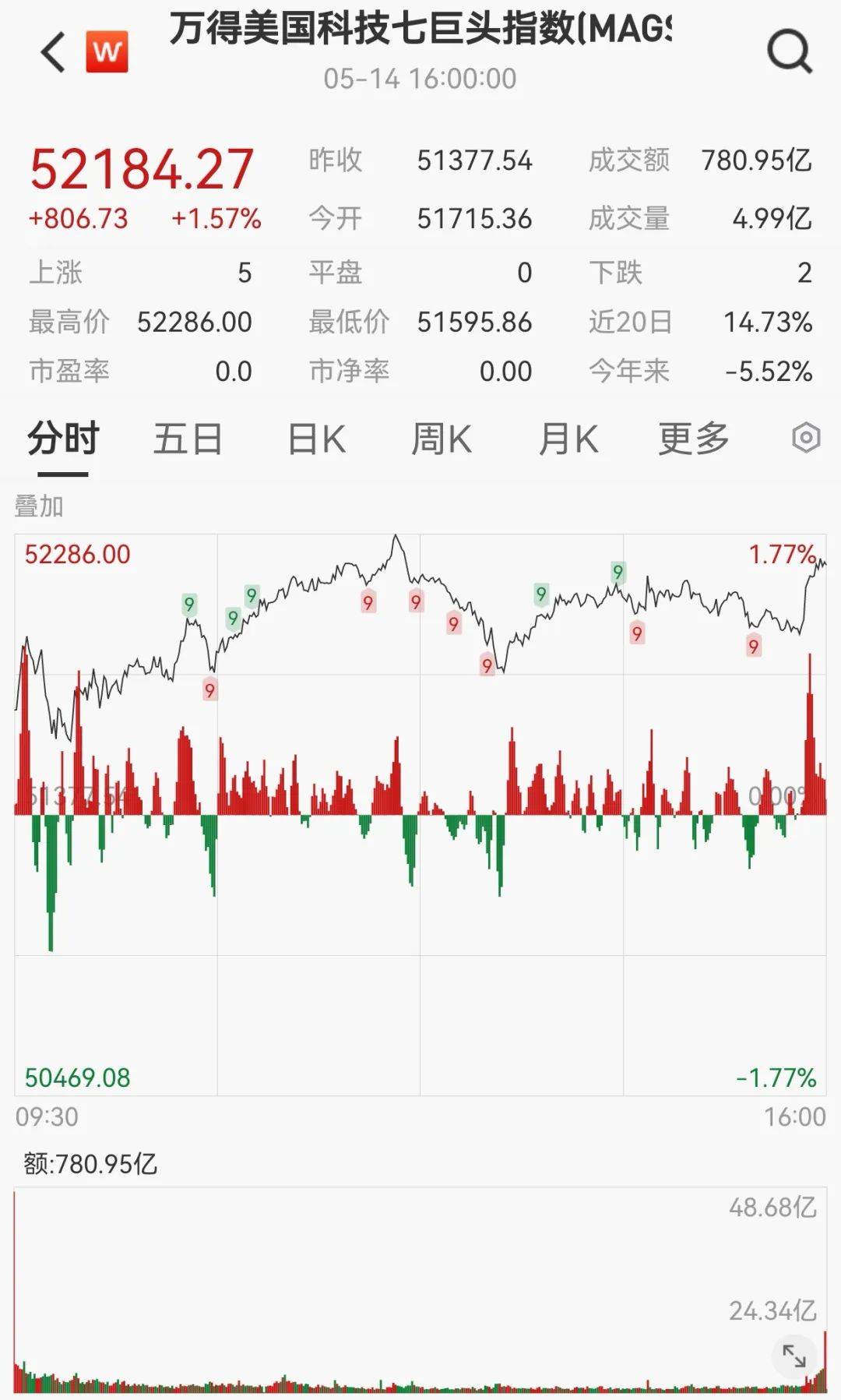The width and height of the screenshot is (841, 1400).
Task: Expand chart to full screen
Action: pyautogui.click(x=794, y=1356)
